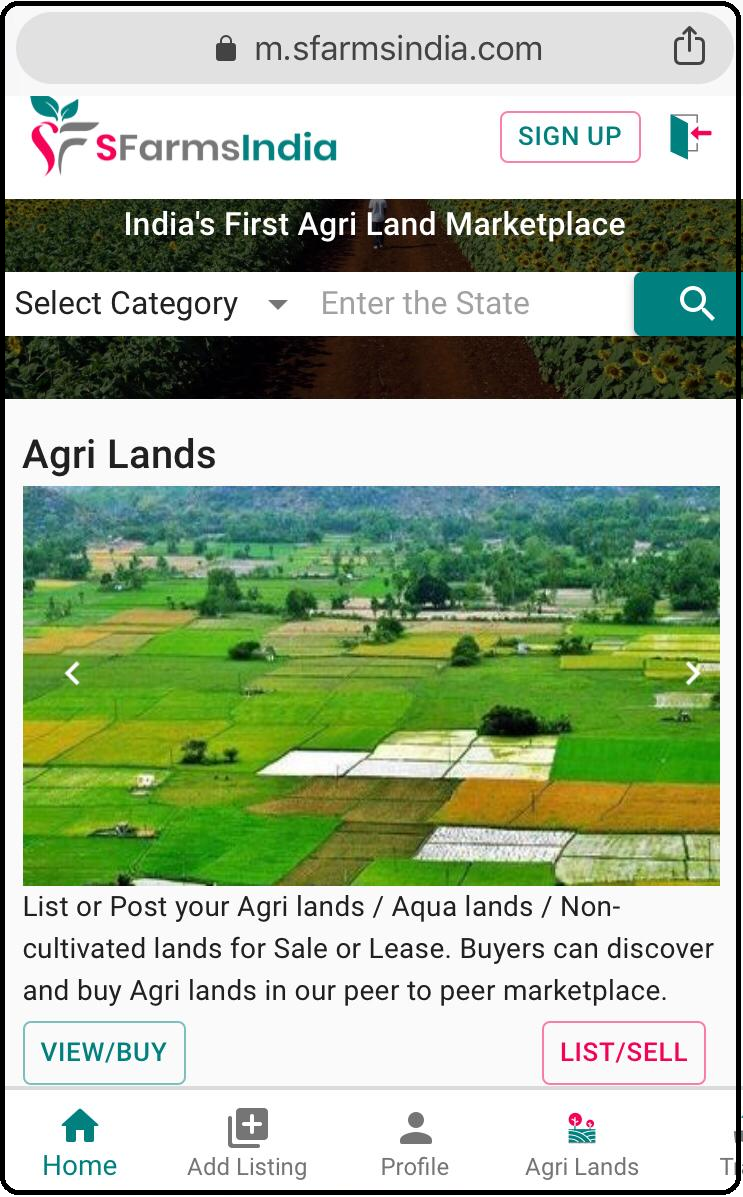Expand the Select Category dropdown
This screenshot has height=1197, width=743.
tap(150, 304)
